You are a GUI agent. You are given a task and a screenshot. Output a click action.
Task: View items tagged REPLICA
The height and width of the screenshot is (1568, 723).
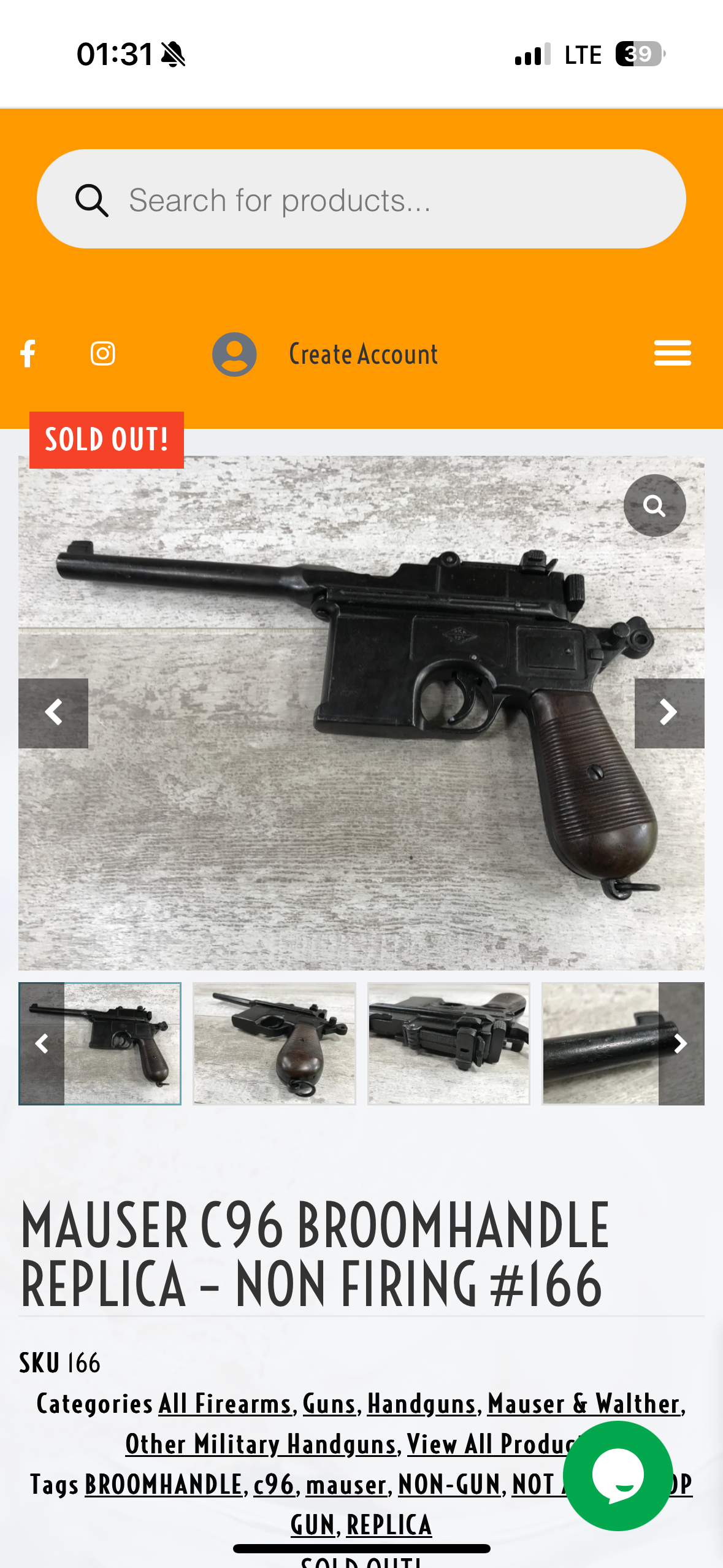tap(389, 1526)
